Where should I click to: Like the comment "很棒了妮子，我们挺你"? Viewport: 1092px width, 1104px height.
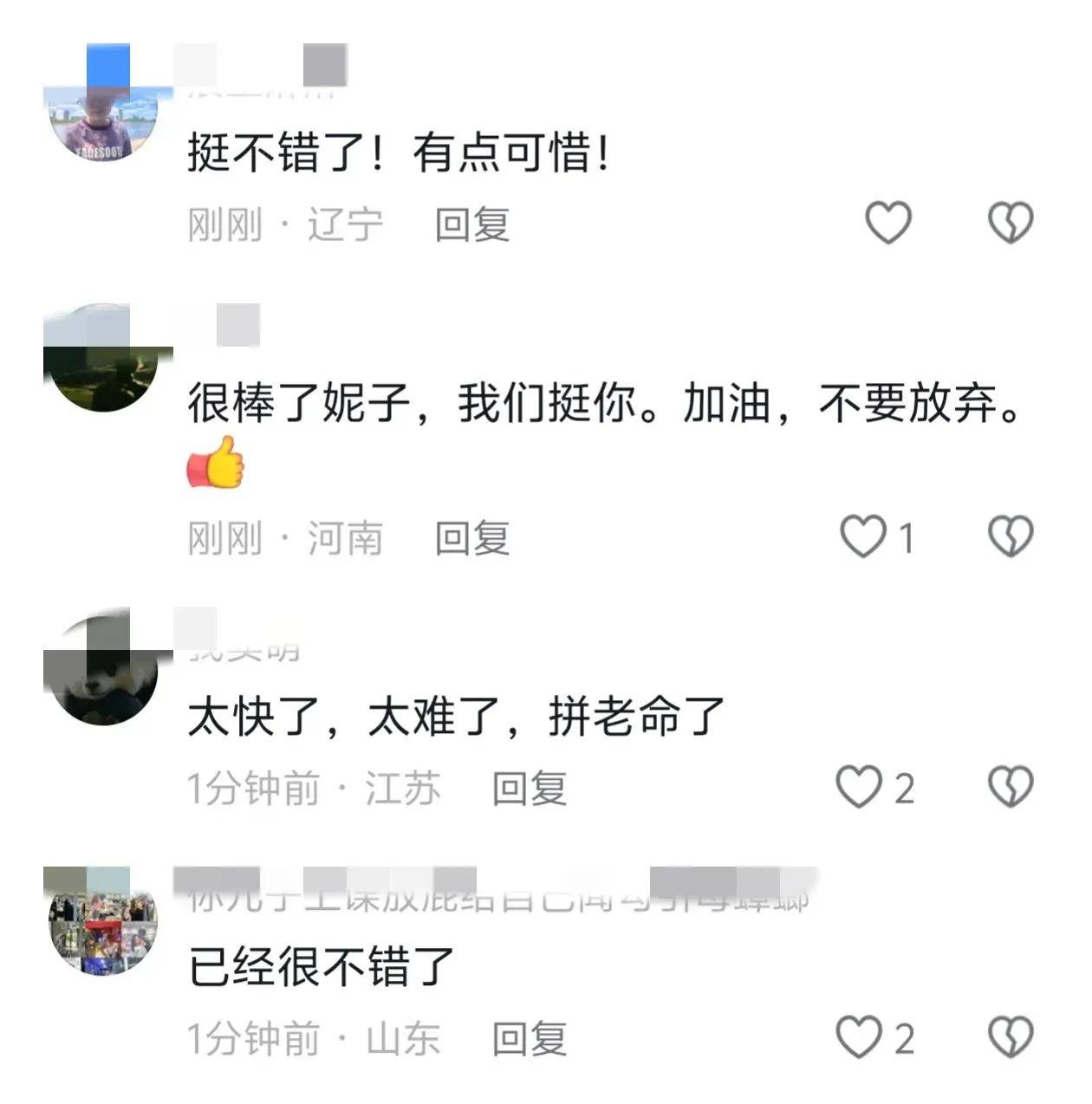pyautogui.click(x=864, y=536)
